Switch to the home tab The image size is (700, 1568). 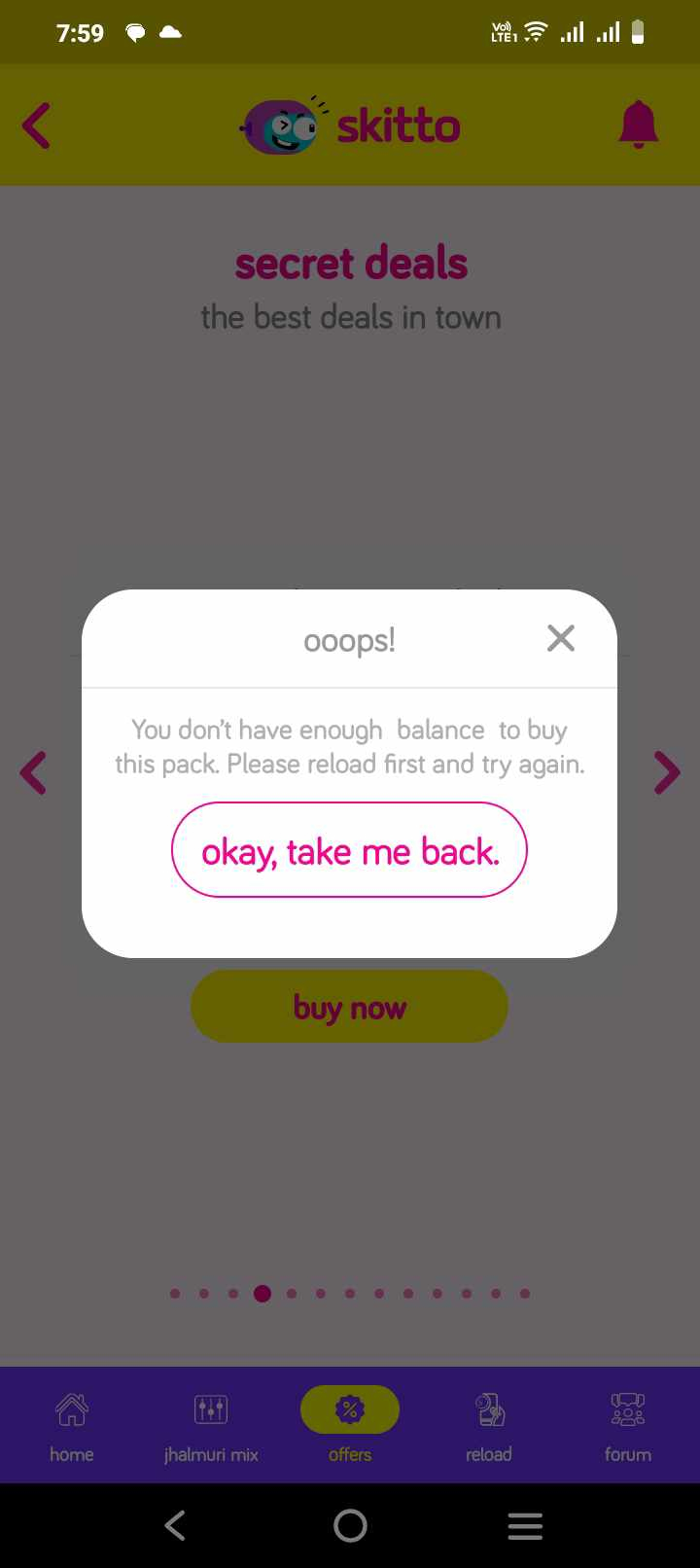[x=72, y=1425]
